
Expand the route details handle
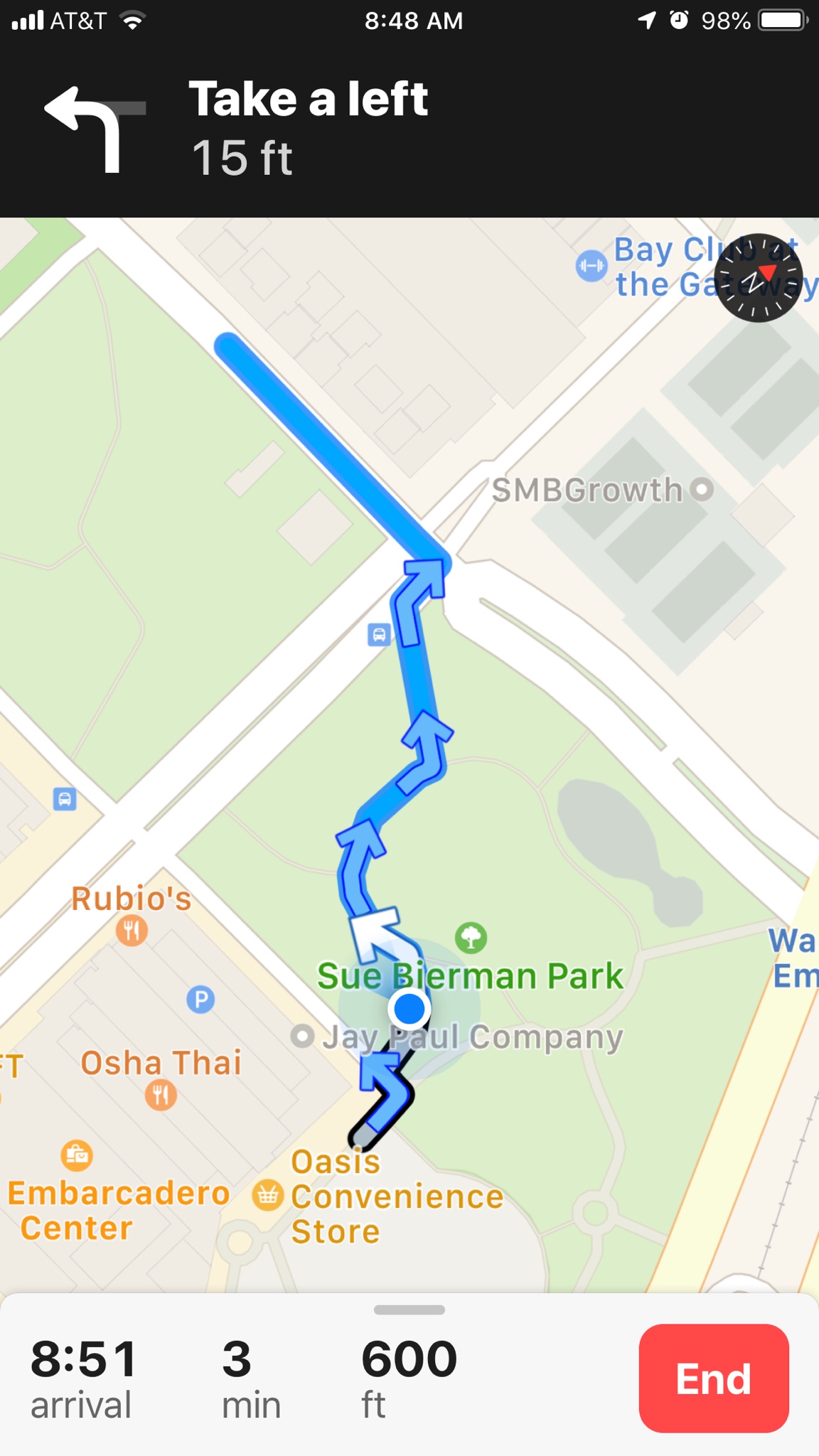409,1310
